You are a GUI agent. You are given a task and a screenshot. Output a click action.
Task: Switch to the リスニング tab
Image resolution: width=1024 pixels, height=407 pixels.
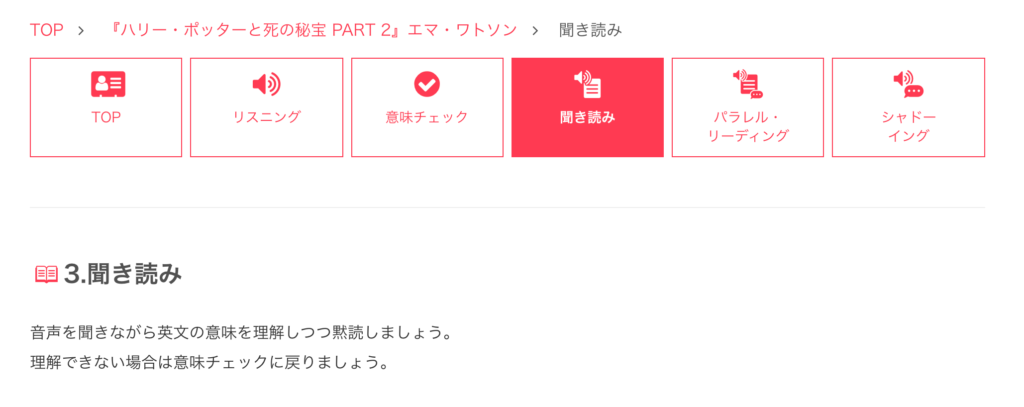point(266,107)
